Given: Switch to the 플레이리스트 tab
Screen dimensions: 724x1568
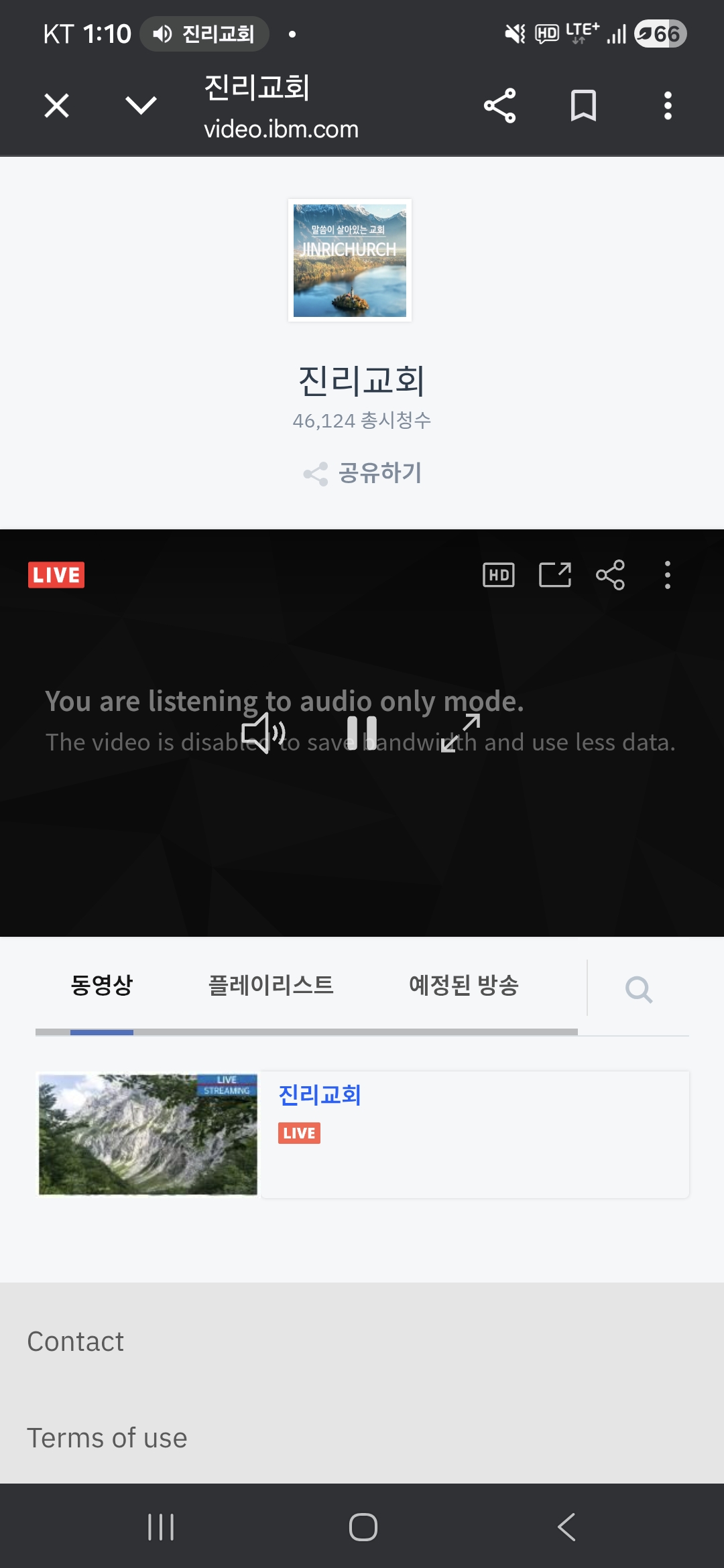Looking at the screenshot, I should (271, 985).
